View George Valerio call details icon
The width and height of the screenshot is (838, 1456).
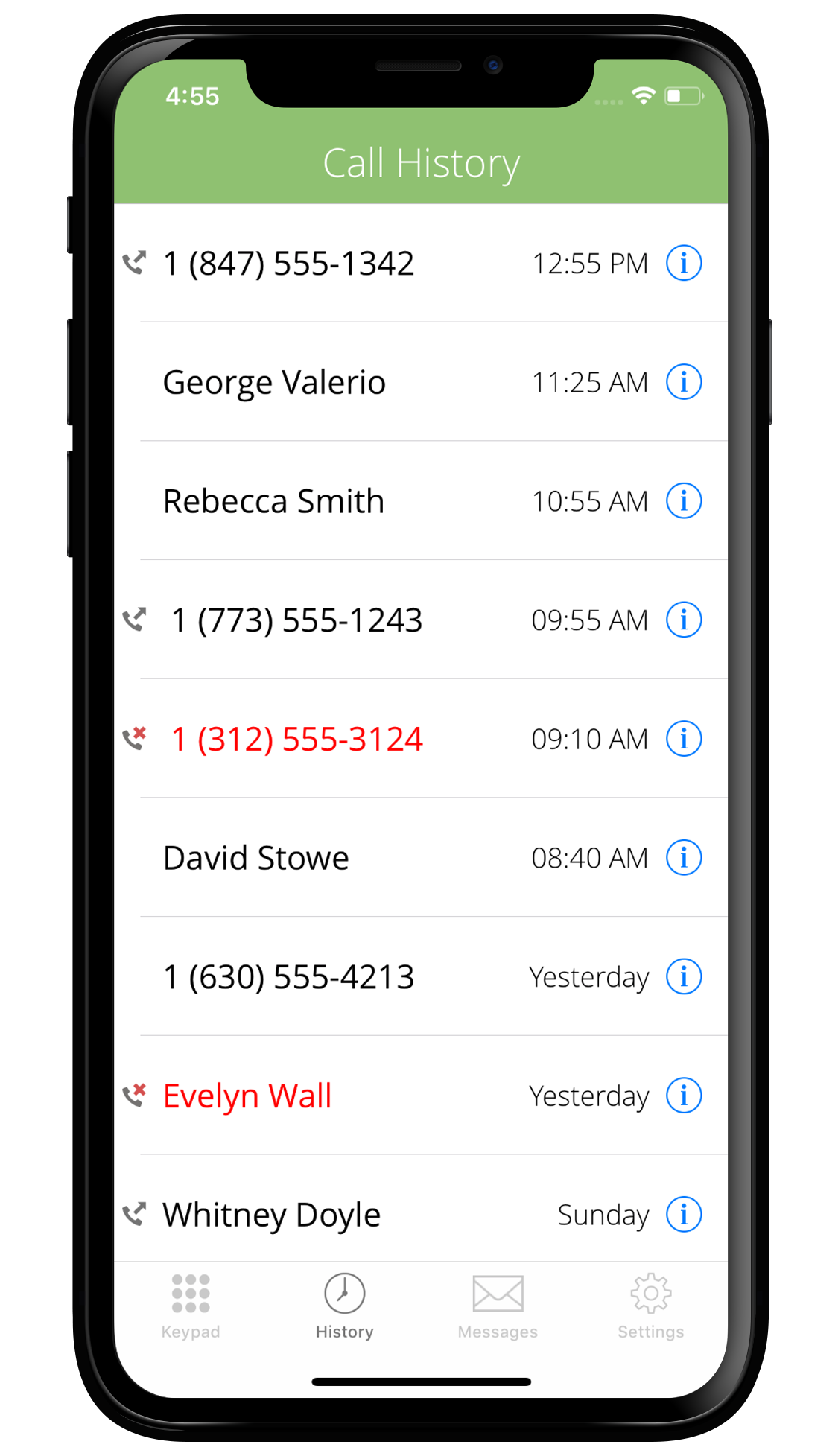point(683,382)
